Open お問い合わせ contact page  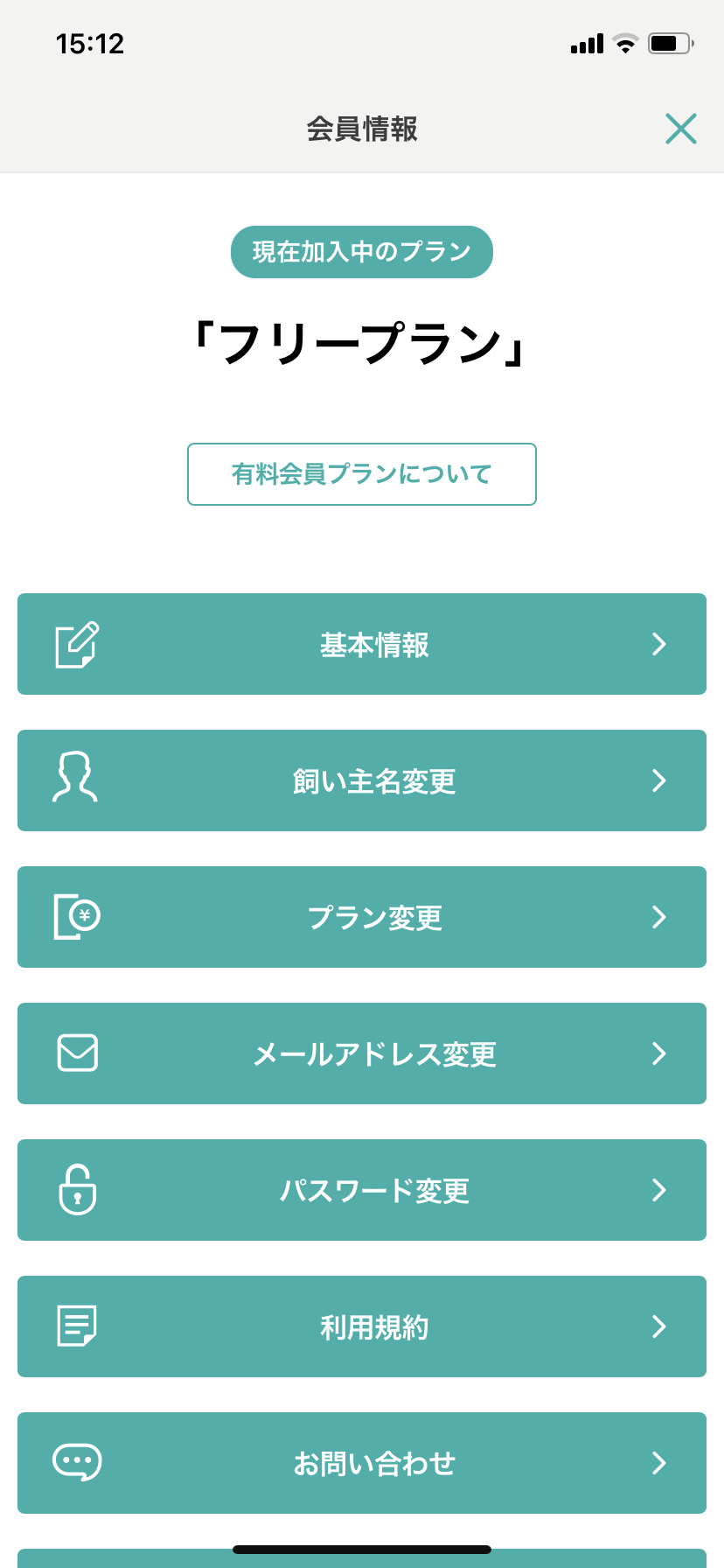tap(362, 1463)
